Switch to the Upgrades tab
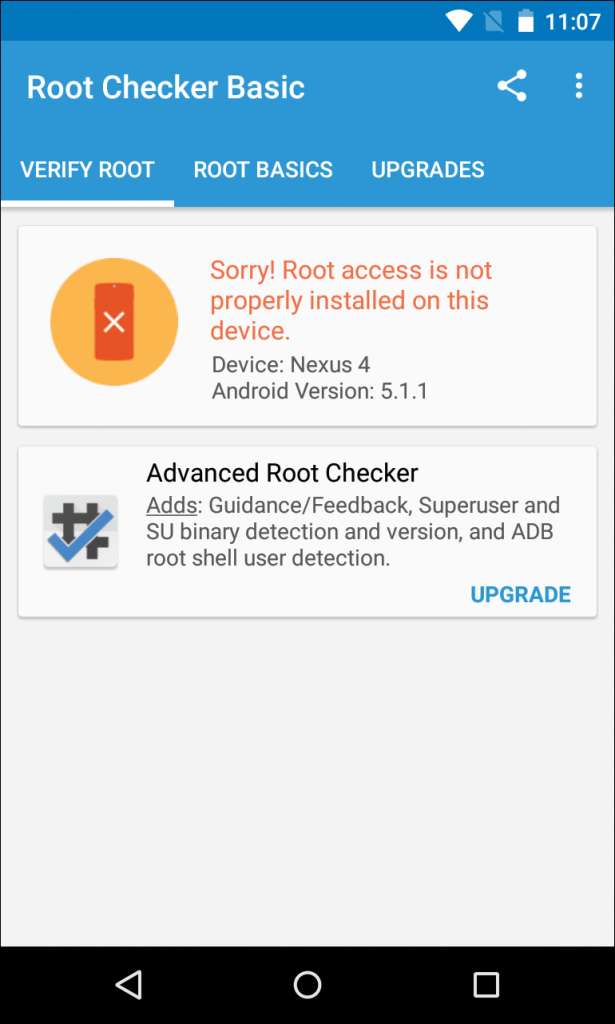This screenshot has height=1024, width=615. (x=428, y=169)
